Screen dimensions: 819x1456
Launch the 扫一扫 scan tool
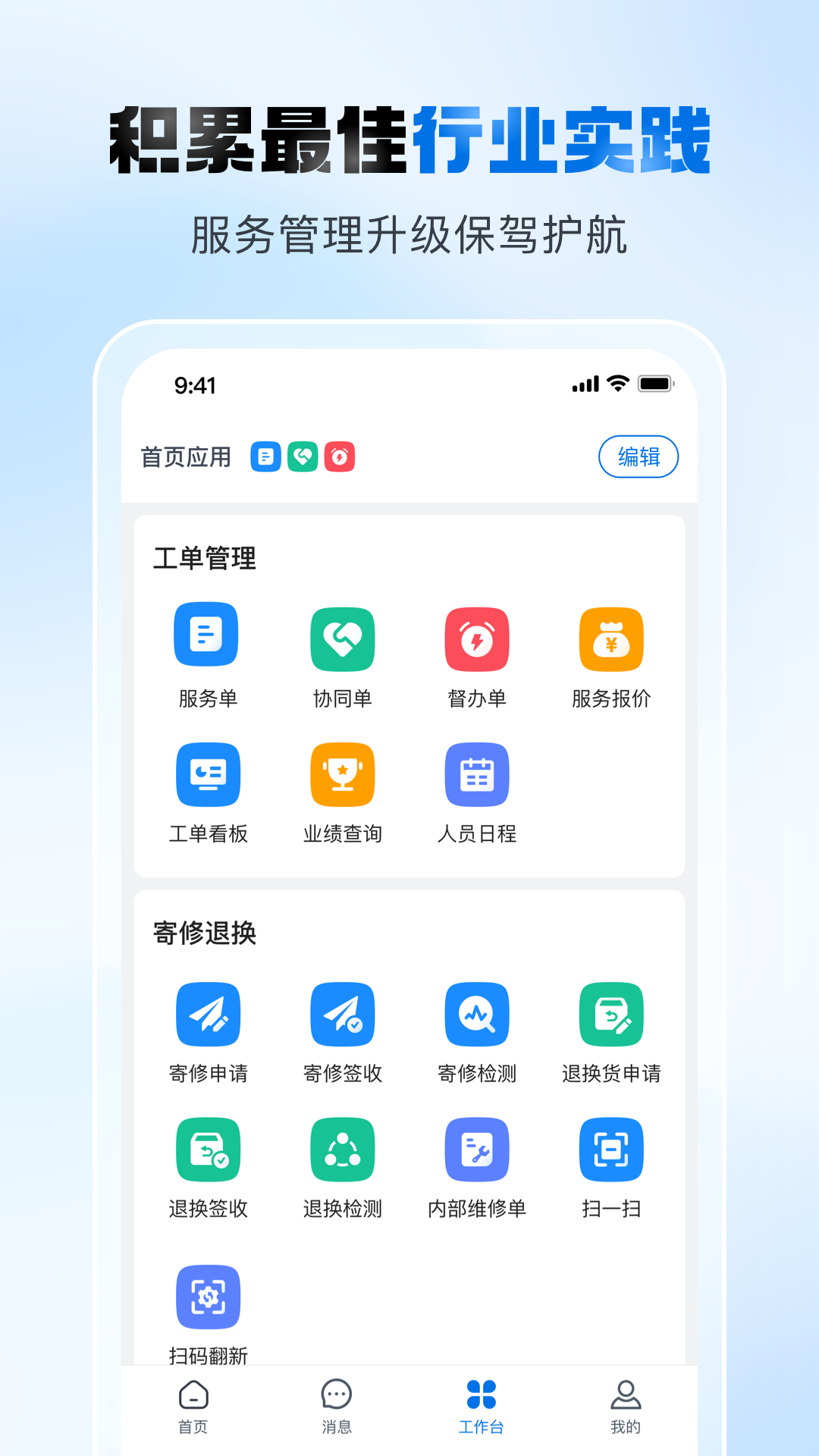(611, 1149)
